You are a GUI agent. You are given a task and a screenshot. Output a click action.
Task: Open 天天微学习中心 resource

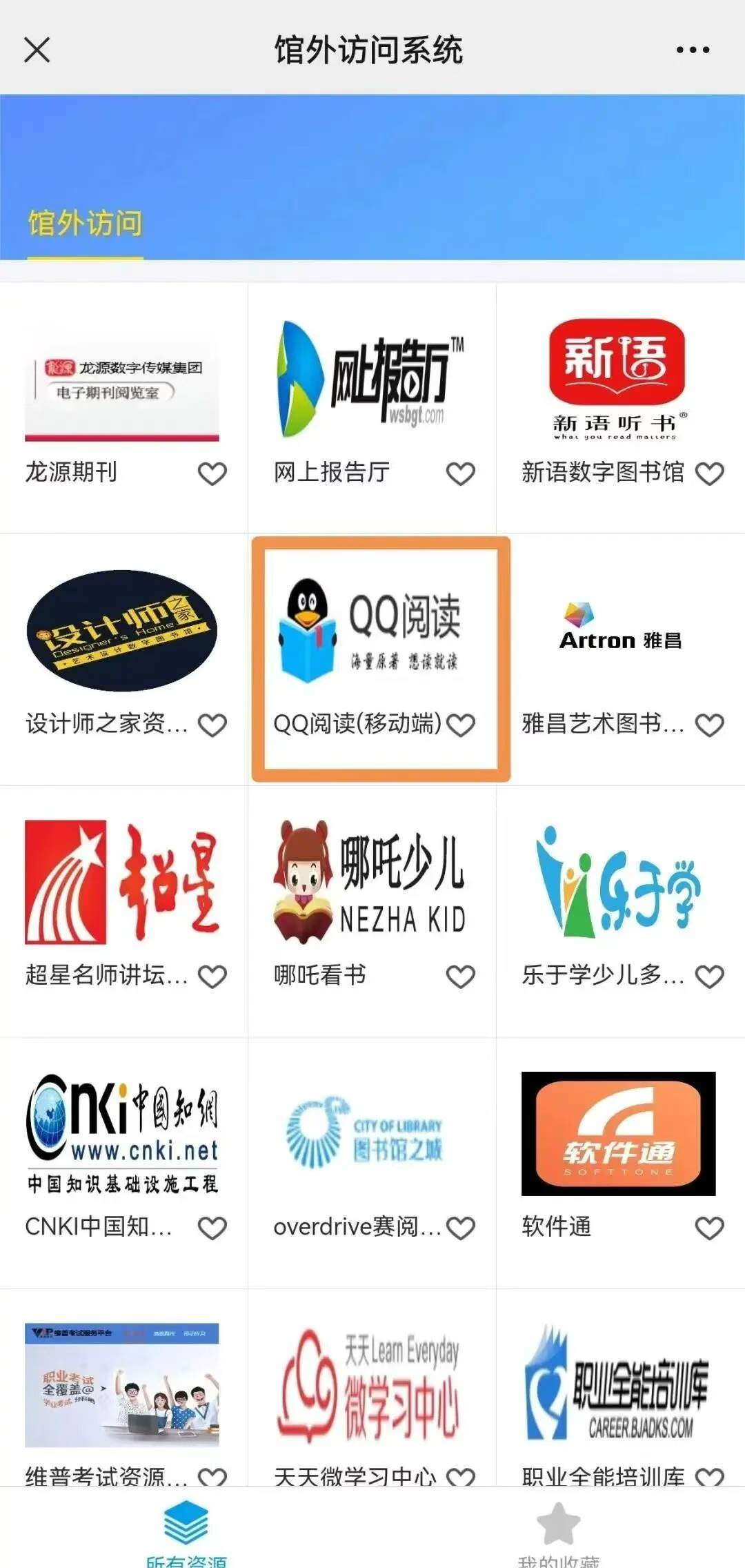point(370,1384)
